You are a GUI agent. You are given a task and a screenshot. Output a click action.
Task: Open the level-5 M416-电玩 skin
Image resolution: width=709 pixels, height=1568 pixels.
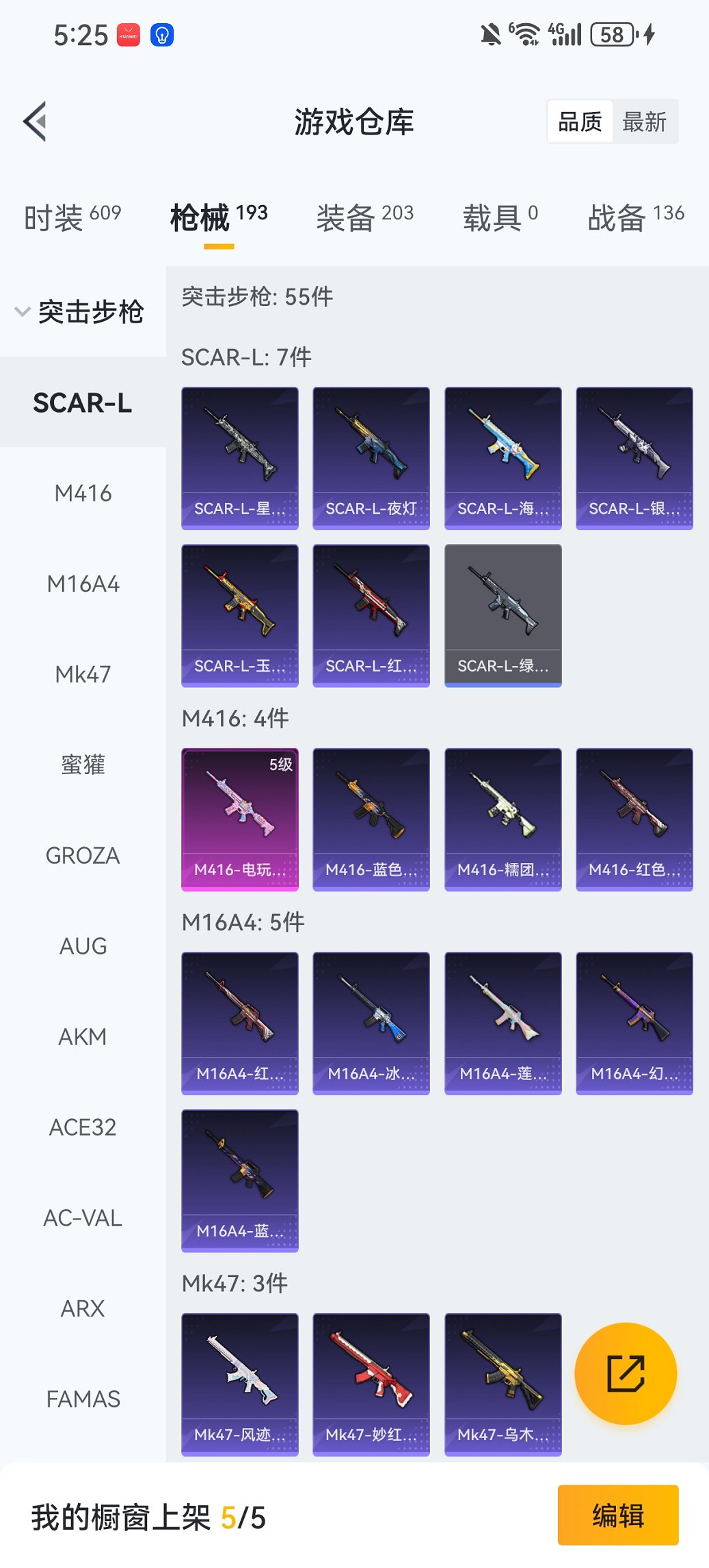(x=240, y=819)
